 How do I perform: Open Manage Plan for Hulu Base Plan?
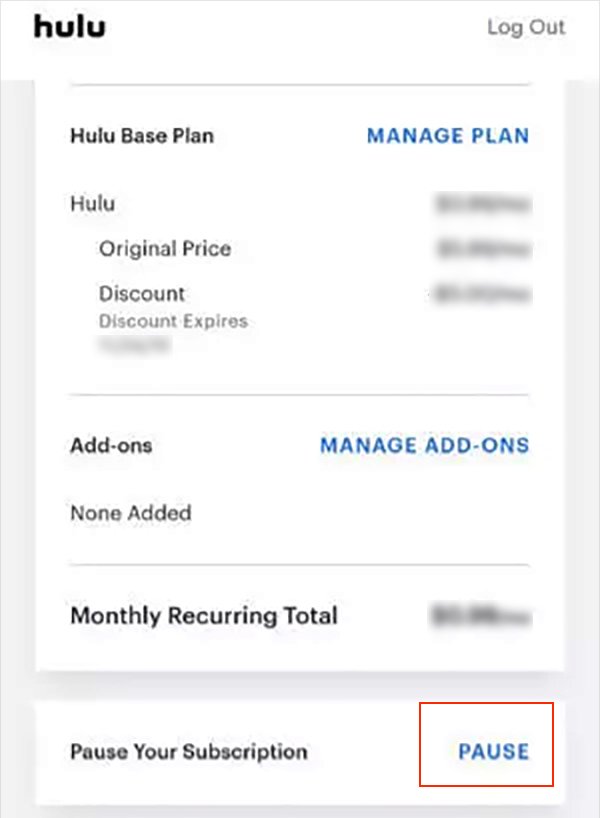(x=447, y=135)
